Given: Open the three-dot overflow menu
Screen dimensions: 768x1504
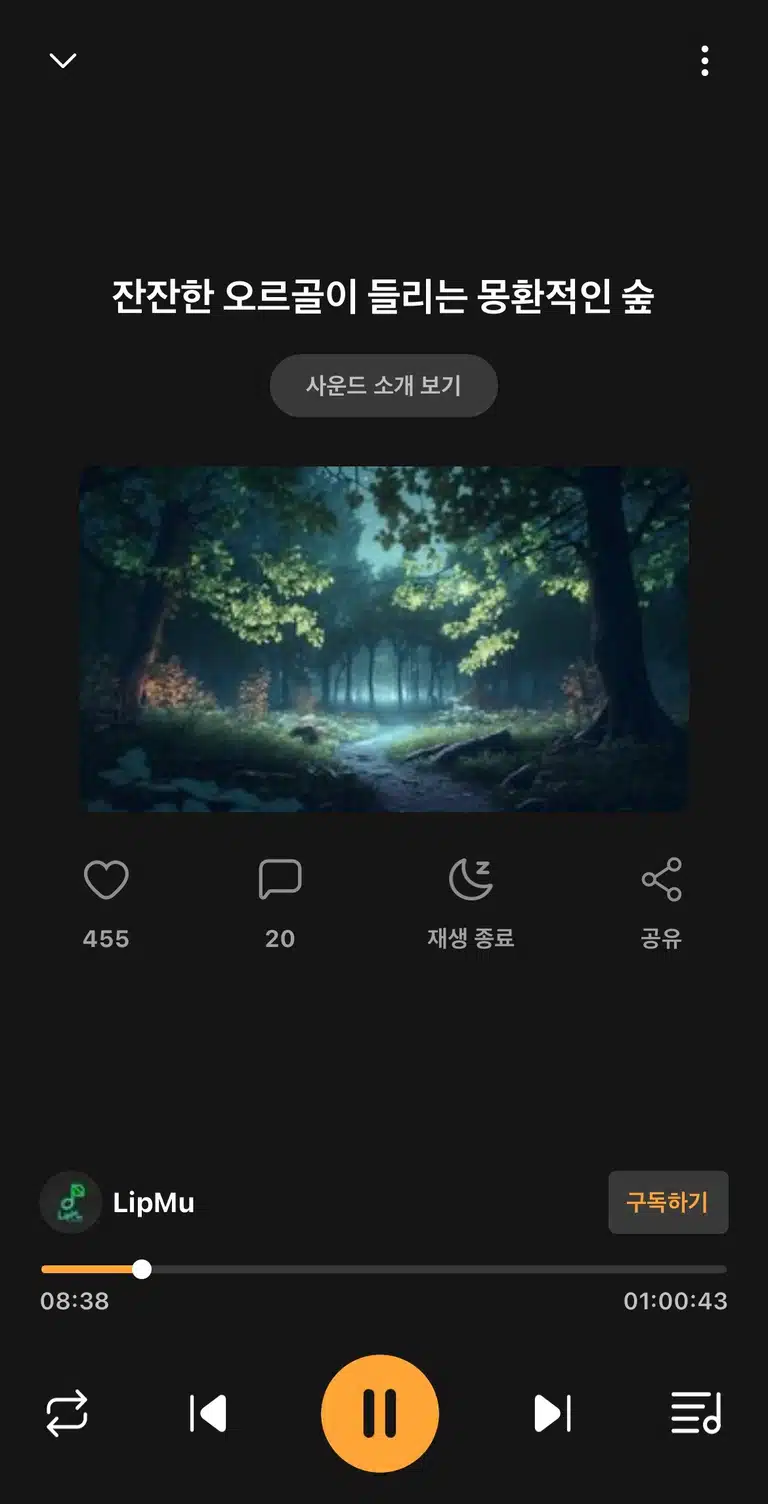Looking at the screenshot, I should click(x=705, y=61).
